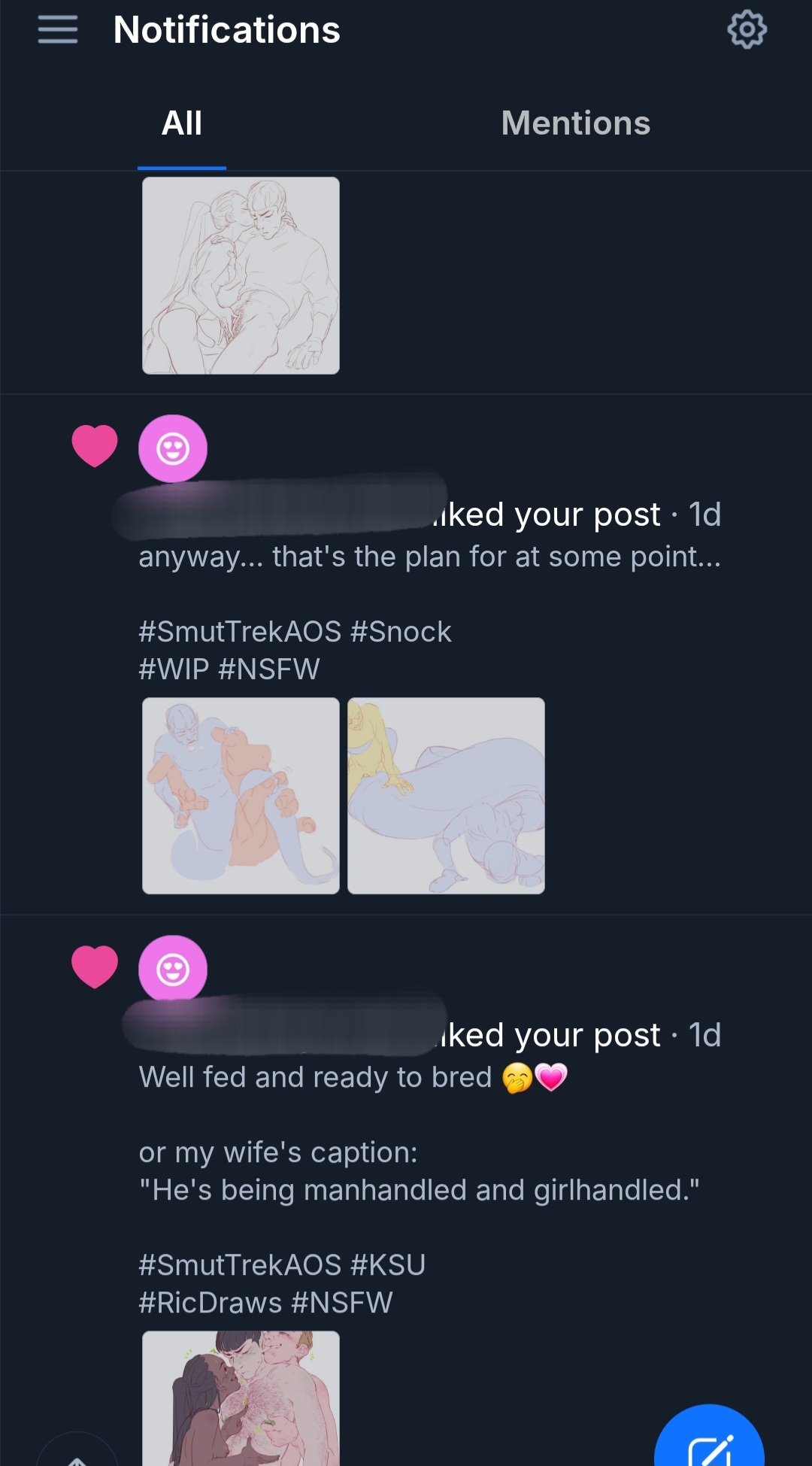Open liker's avatar above the #Snock post

click(x=173, y=449)
